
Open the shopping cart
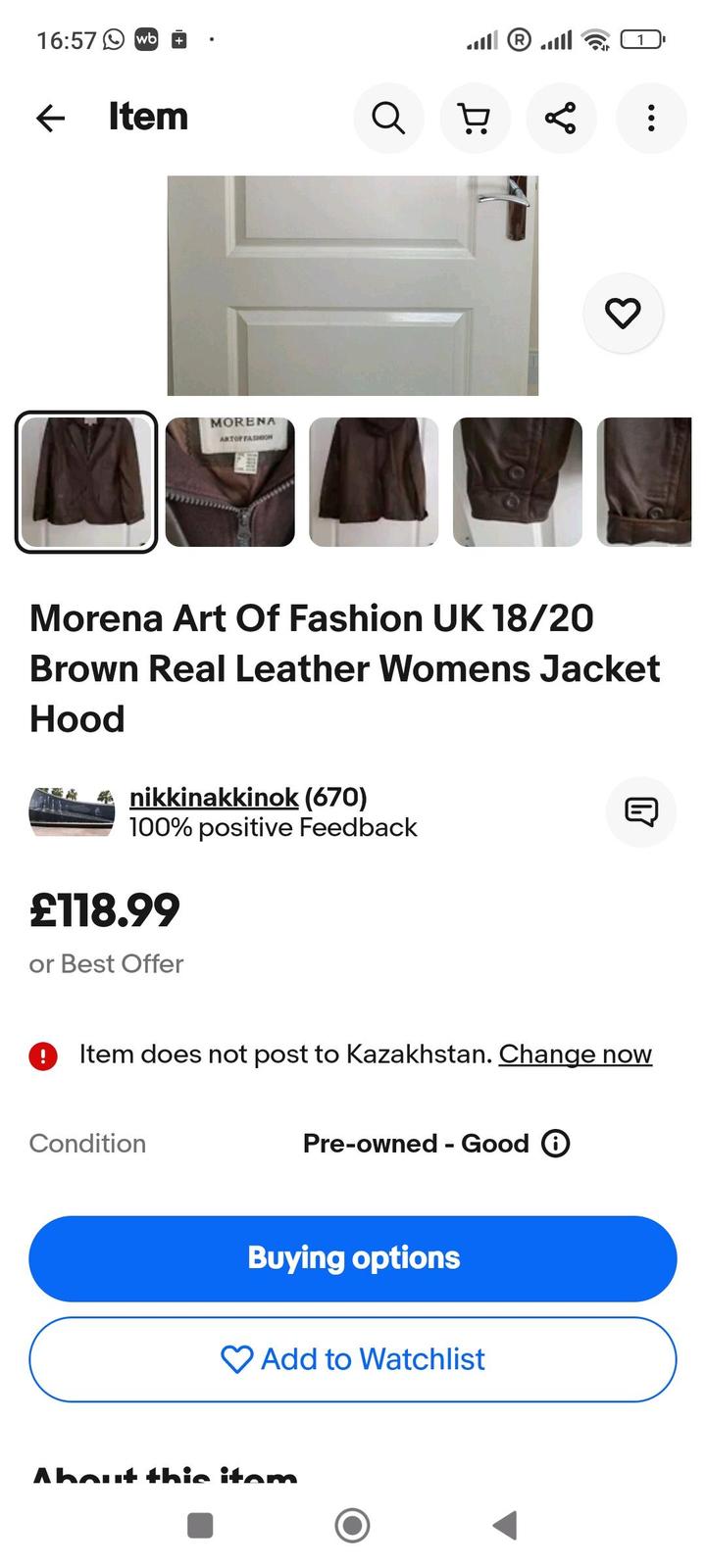[x=475, y=119]
